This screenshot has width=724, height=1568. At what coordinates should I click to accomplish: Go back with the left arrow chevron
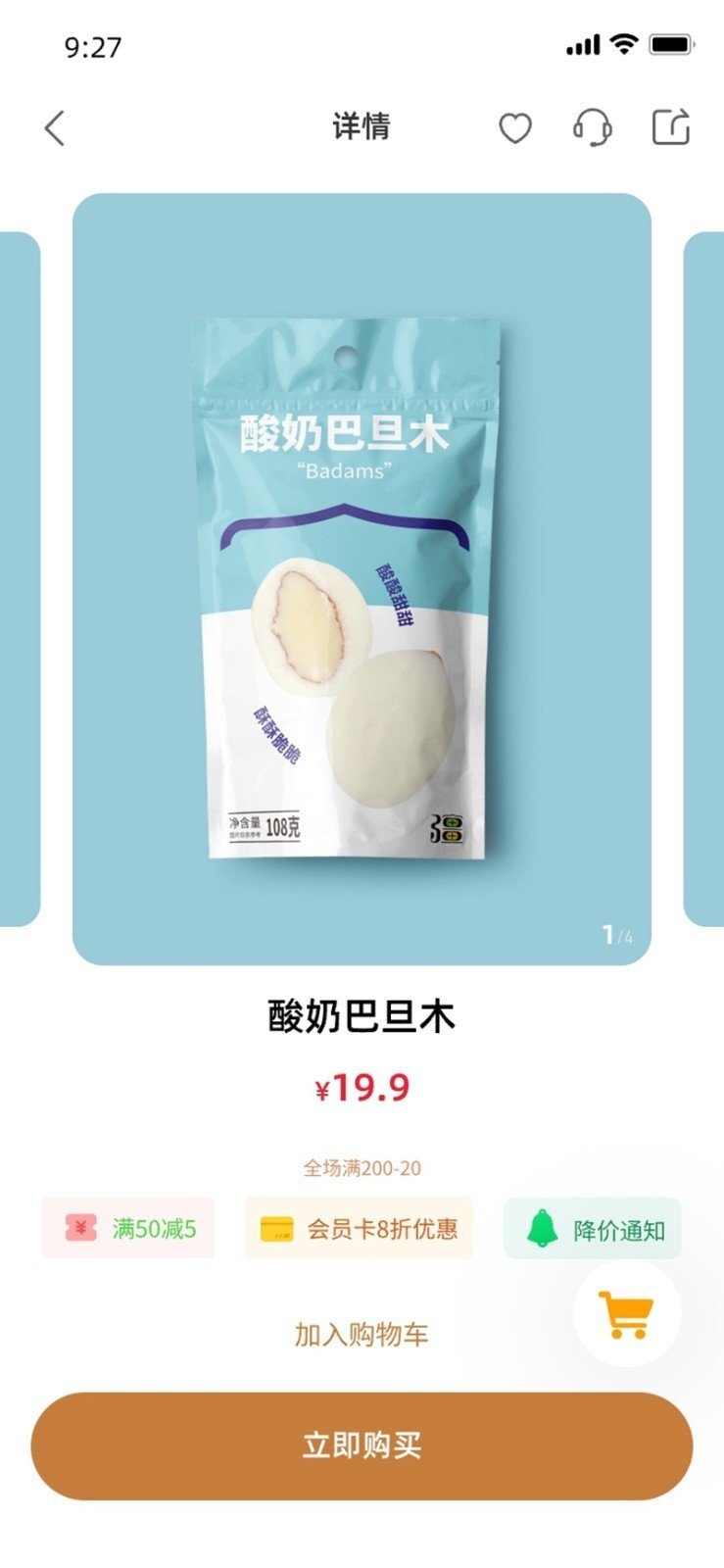54,128
